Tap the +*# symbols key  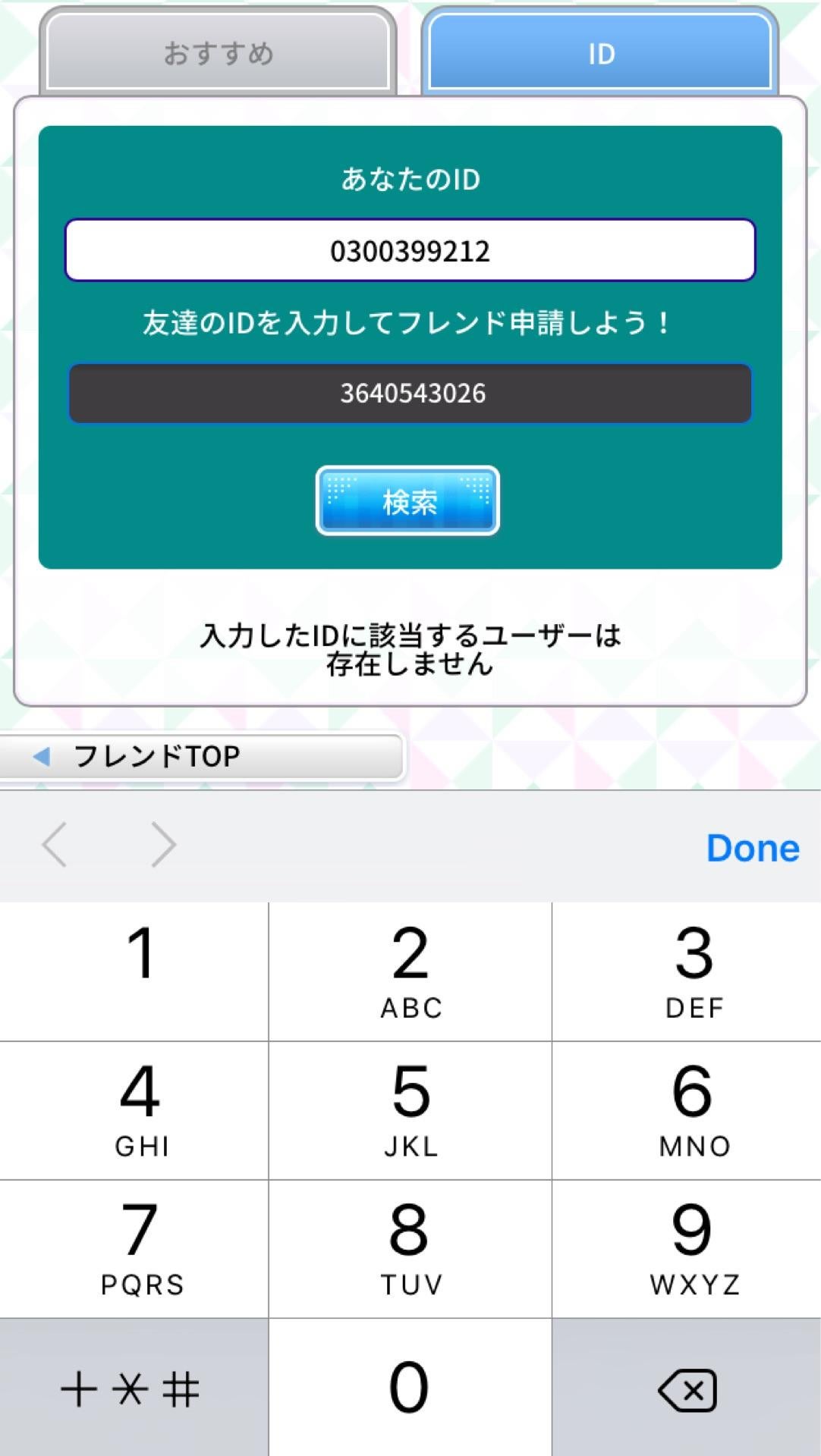[137, 1386]
